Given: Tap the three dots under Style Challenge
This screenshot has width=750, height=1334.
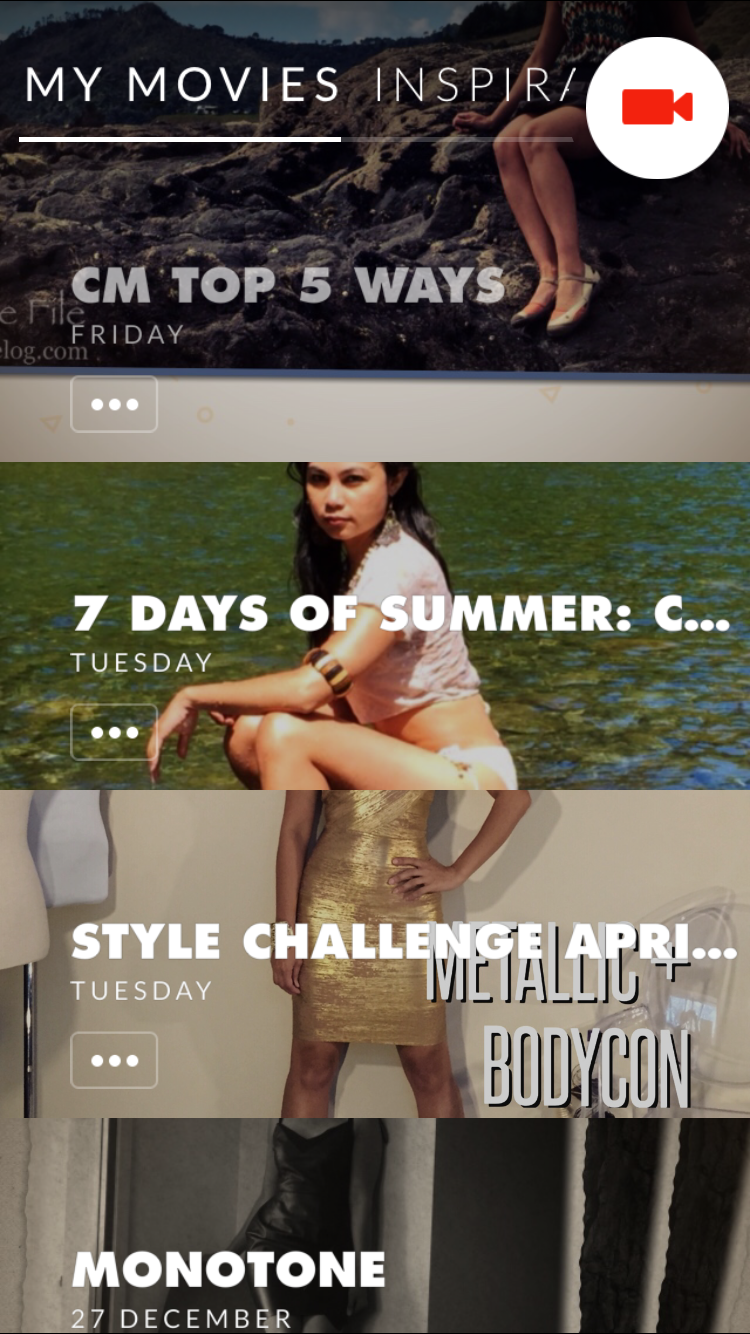Looking at the screenshot, I should [114, 1060].
